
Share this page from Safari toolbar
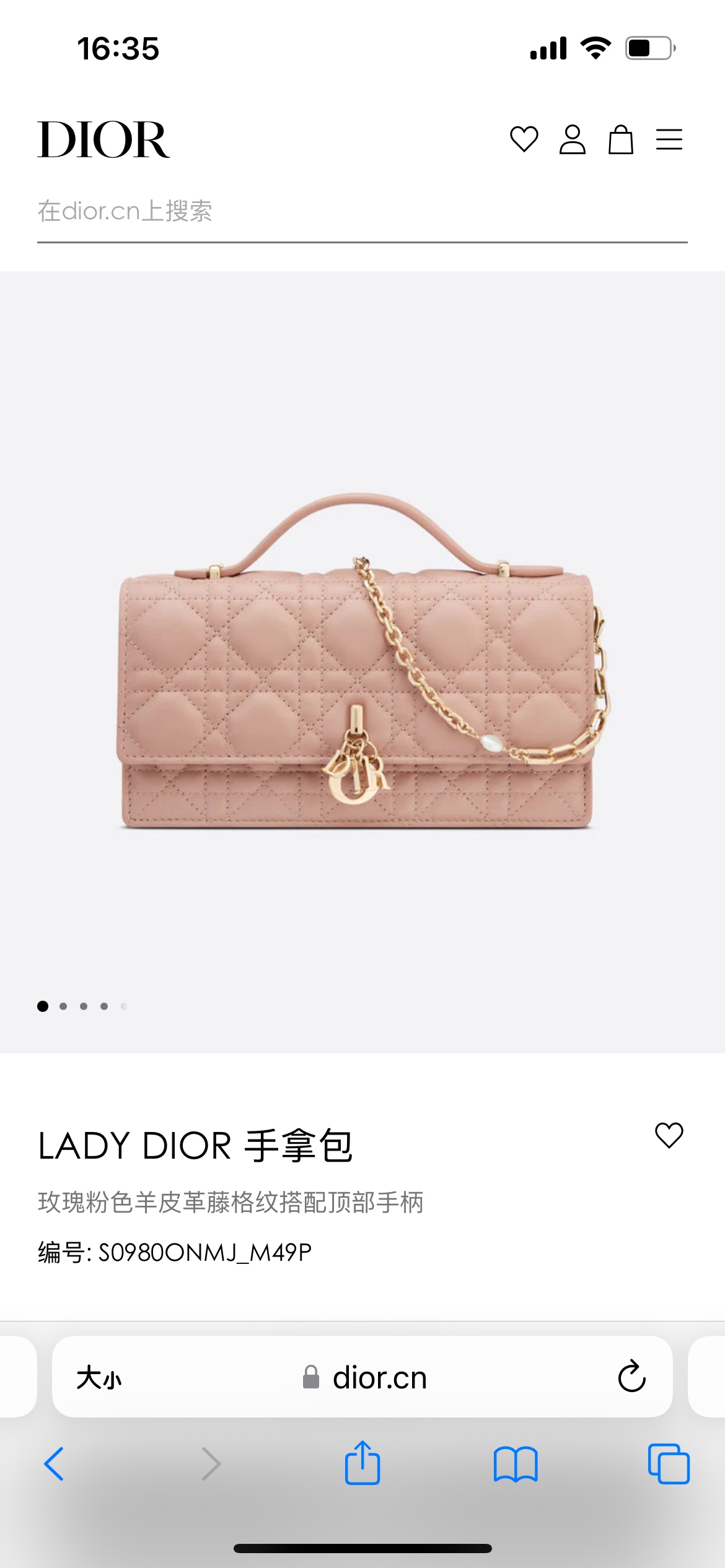[362, 1462]
